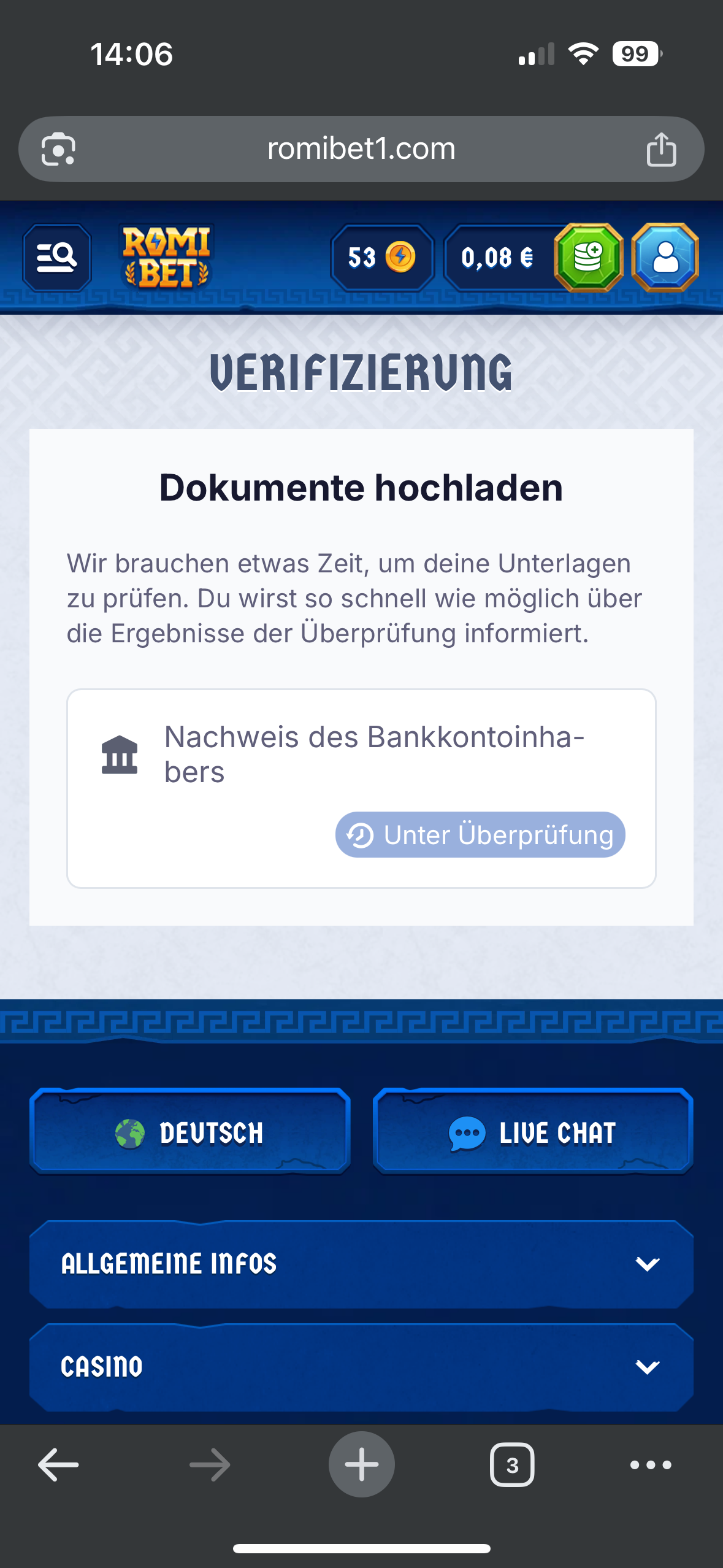The height and width of the screenshot is (1568, 723).
Task: Tap the lens search icon in the address bar
Action: [x=58, y=149]
